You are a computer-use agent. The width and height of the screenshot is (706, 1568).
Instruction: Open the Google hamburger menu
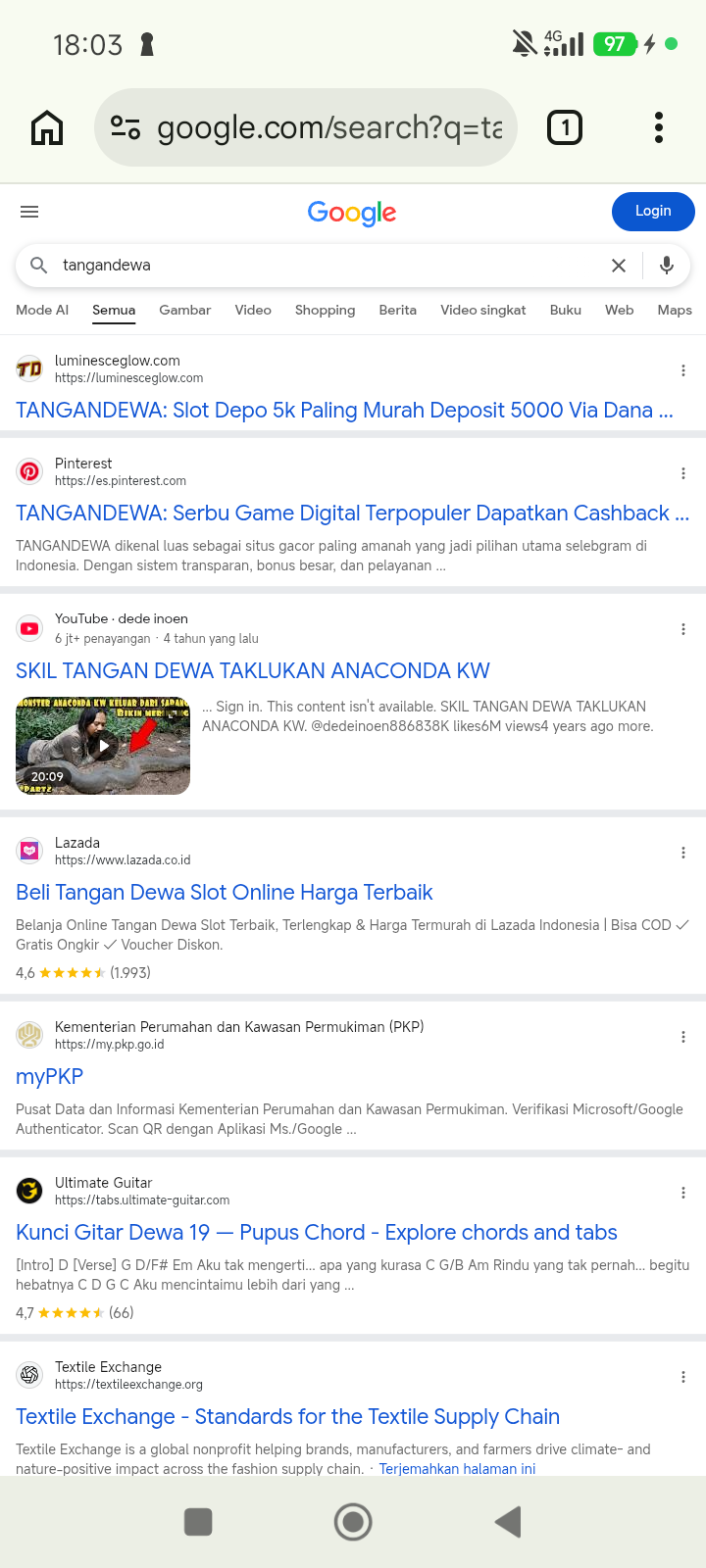(x=29, y=212)
